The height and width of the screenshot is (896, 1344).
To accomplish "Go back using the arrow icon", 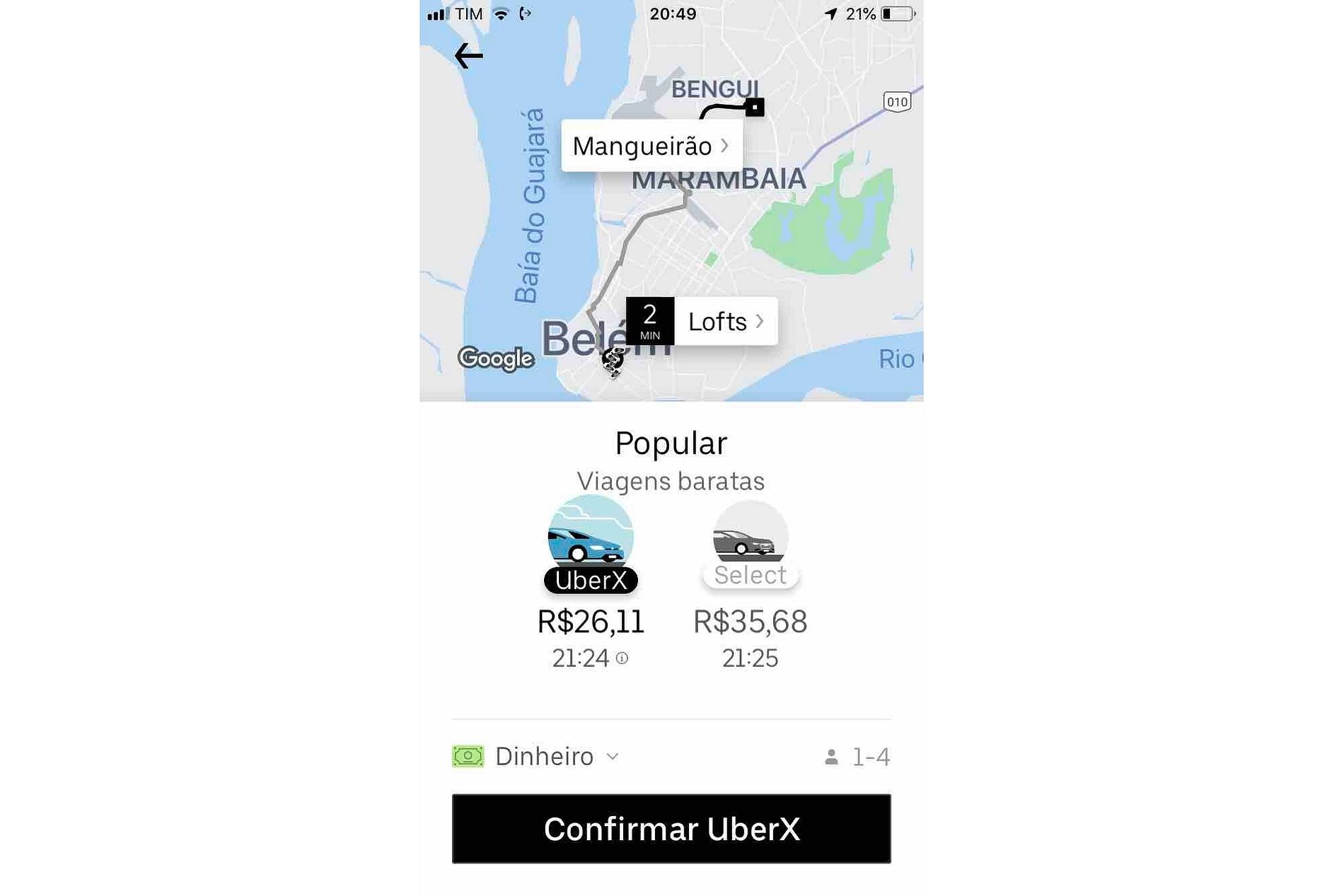I will click(468, 55).
